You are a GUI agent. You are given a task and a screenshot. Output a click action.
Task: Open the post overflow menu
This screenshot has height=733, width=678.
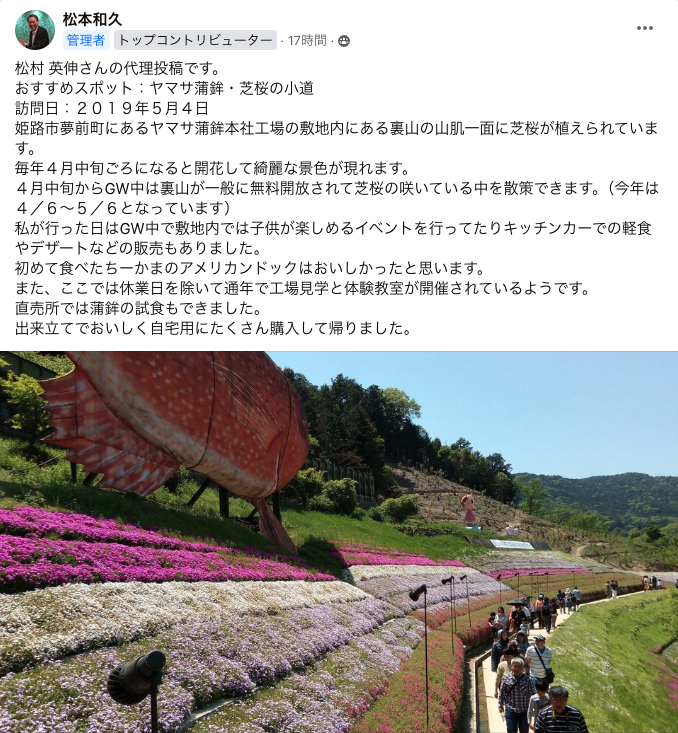645,28
